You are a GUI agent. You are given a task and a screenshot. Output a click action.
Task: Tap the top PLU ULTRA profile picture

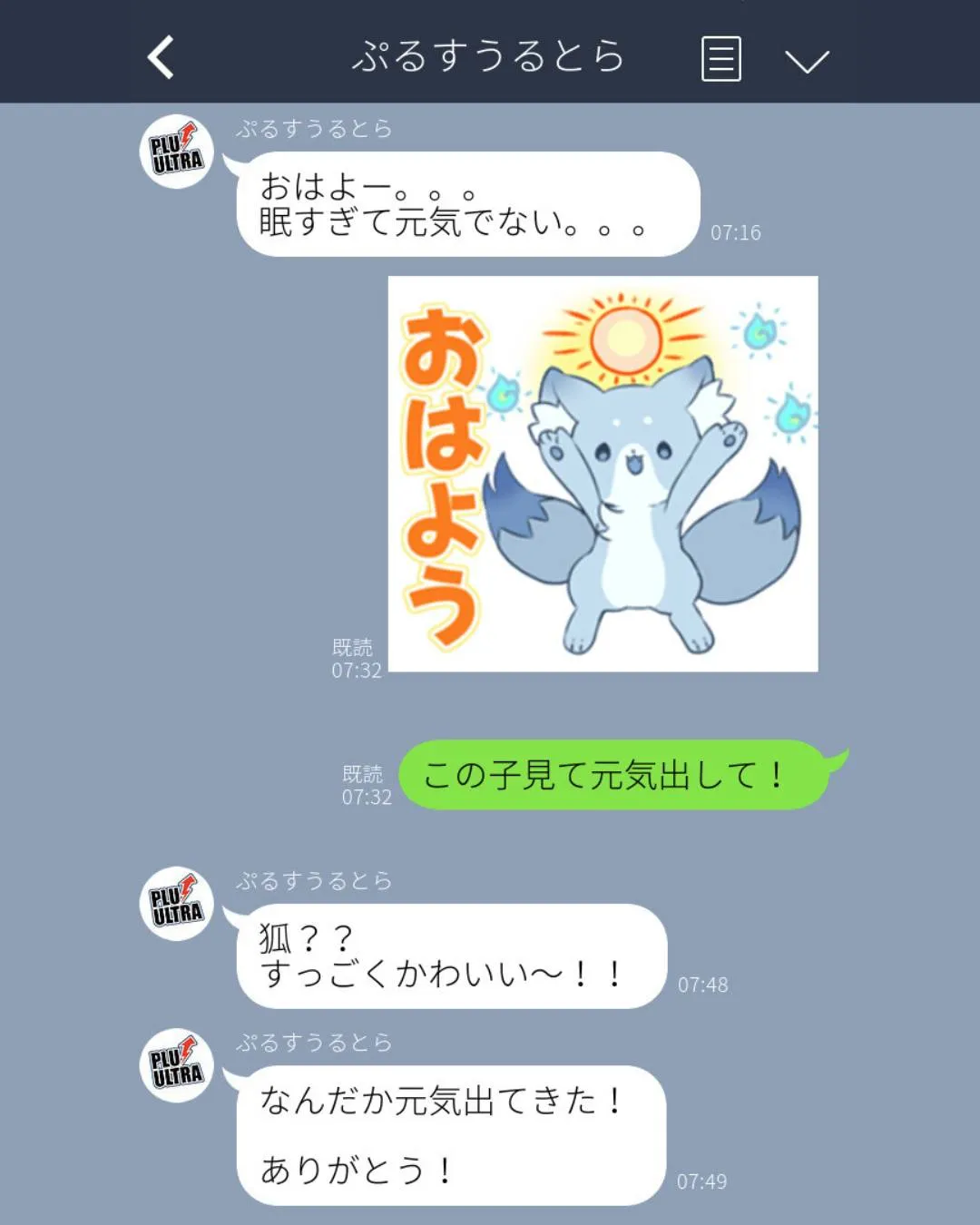tap(174, 152)
